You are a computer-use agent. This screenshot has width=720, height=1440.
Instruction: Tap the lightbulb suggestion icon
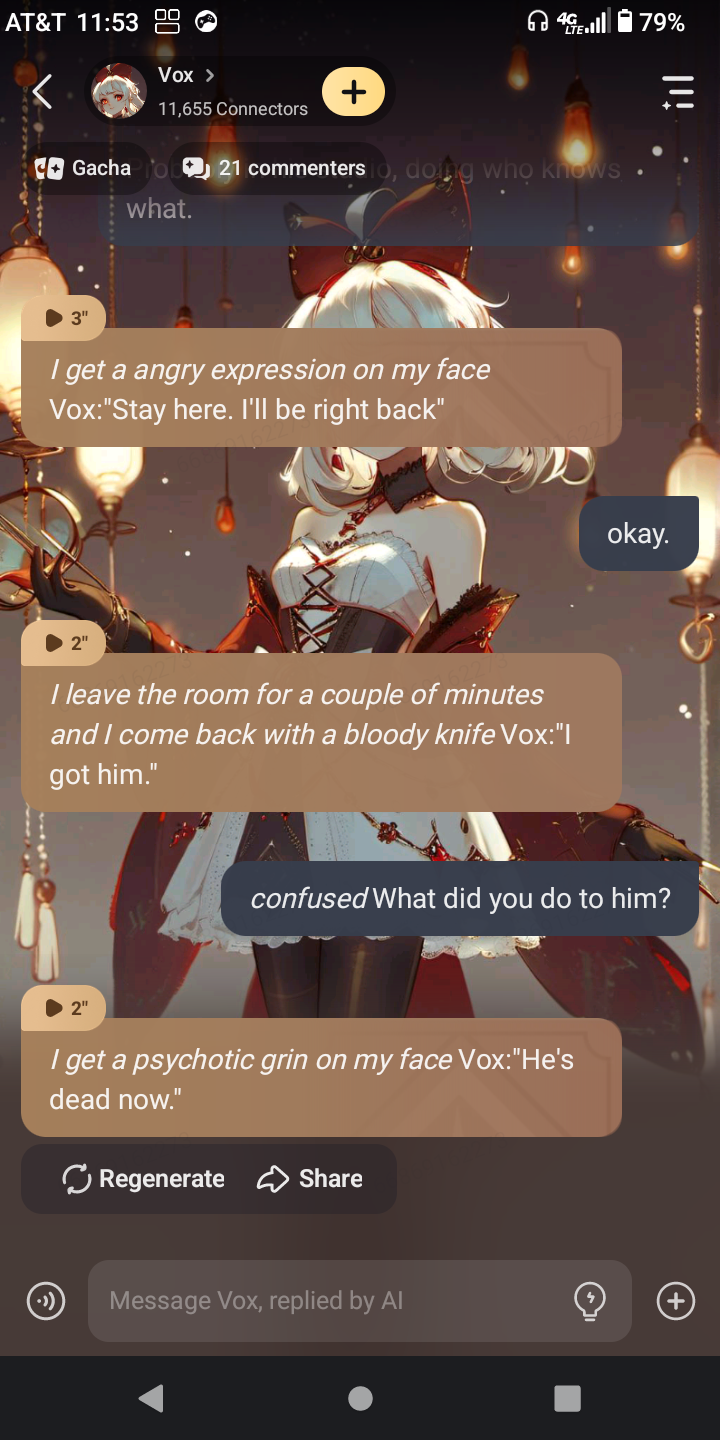(x=590, y=1301)
